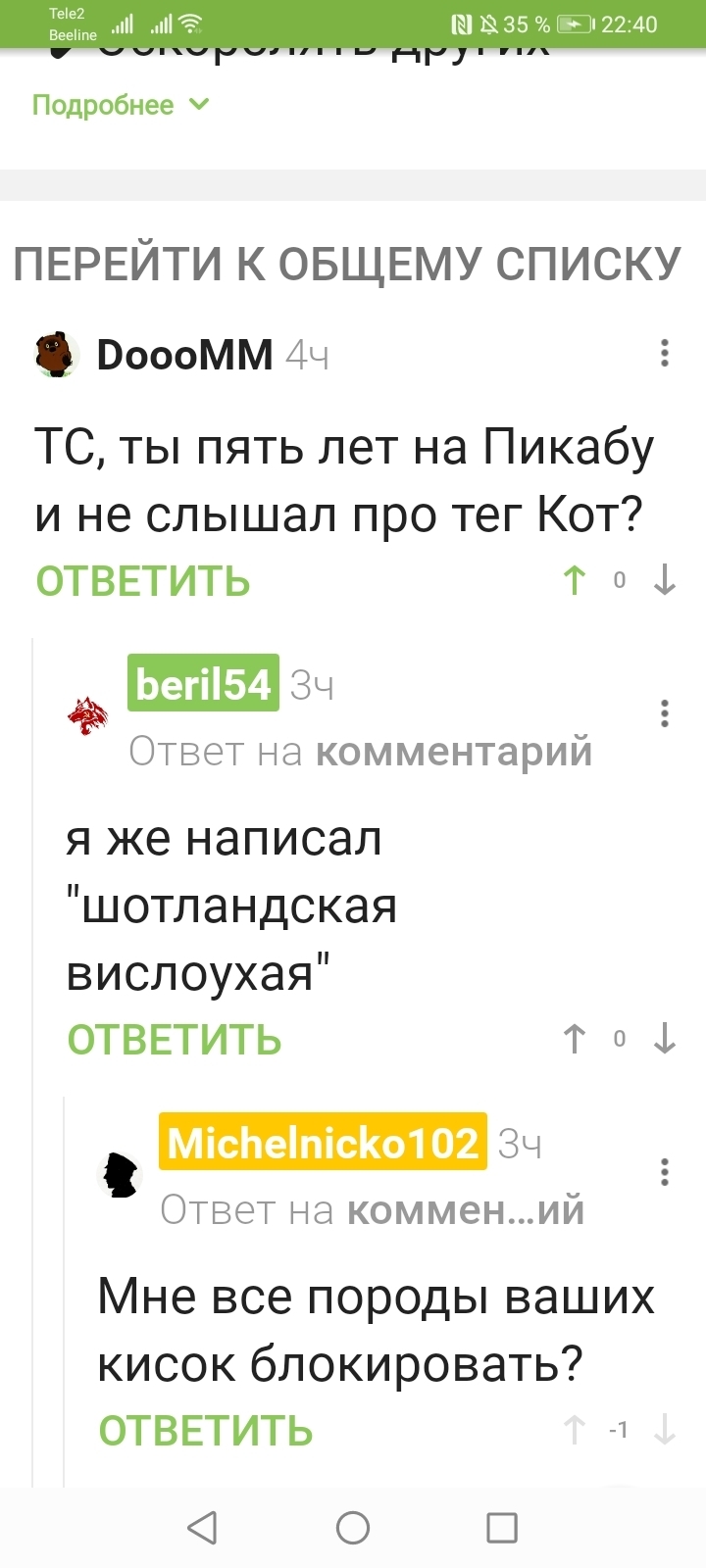Downvote Michelnicko102's comment
The width and height of the screenshot is (706, 1568).
pyautogui.click(x=665, y=1431)
